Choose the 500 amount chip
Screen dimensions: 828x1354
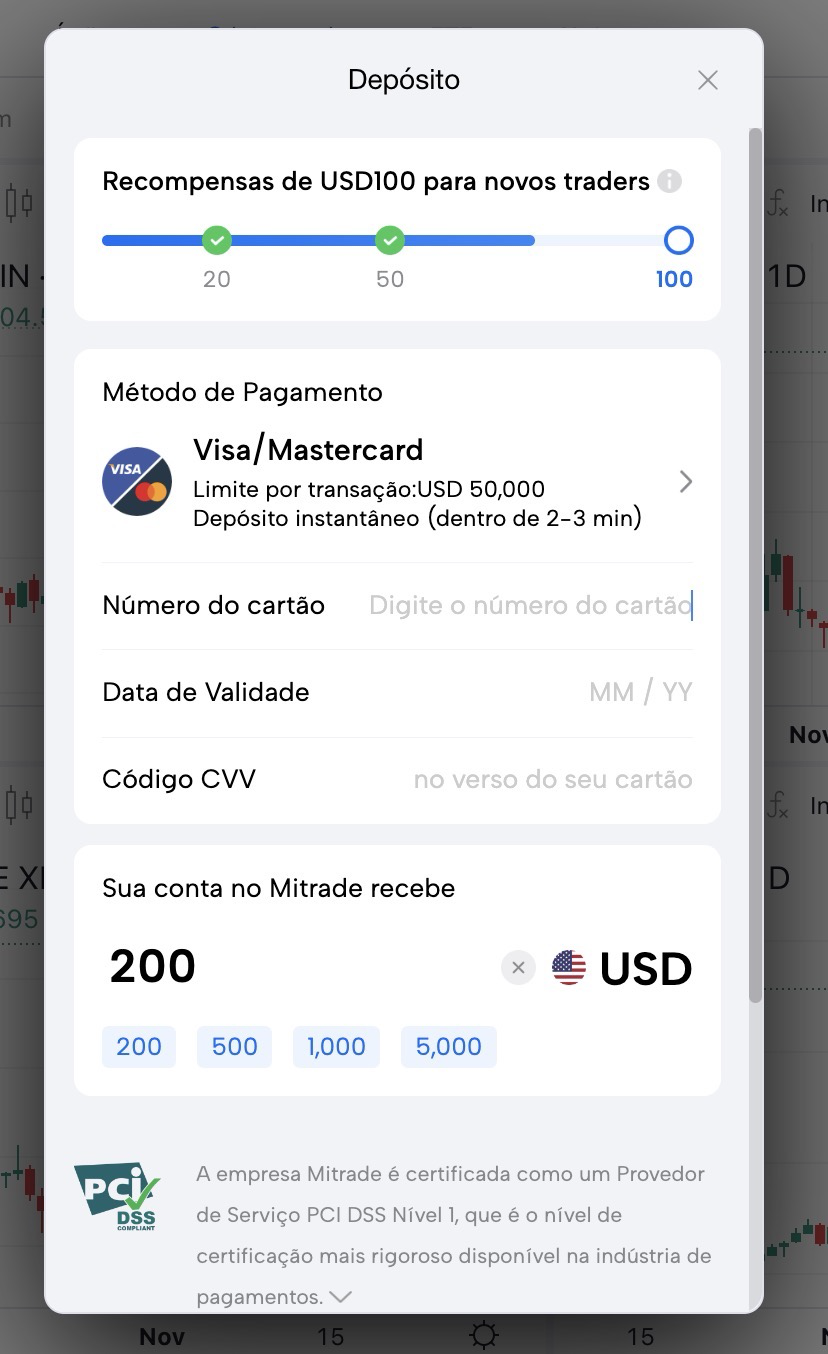coord(235,1047)
